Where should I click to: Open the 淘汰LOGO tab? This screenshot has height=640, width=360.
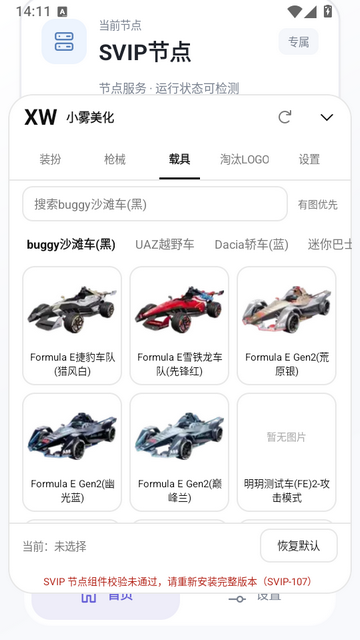click(244, 159)
